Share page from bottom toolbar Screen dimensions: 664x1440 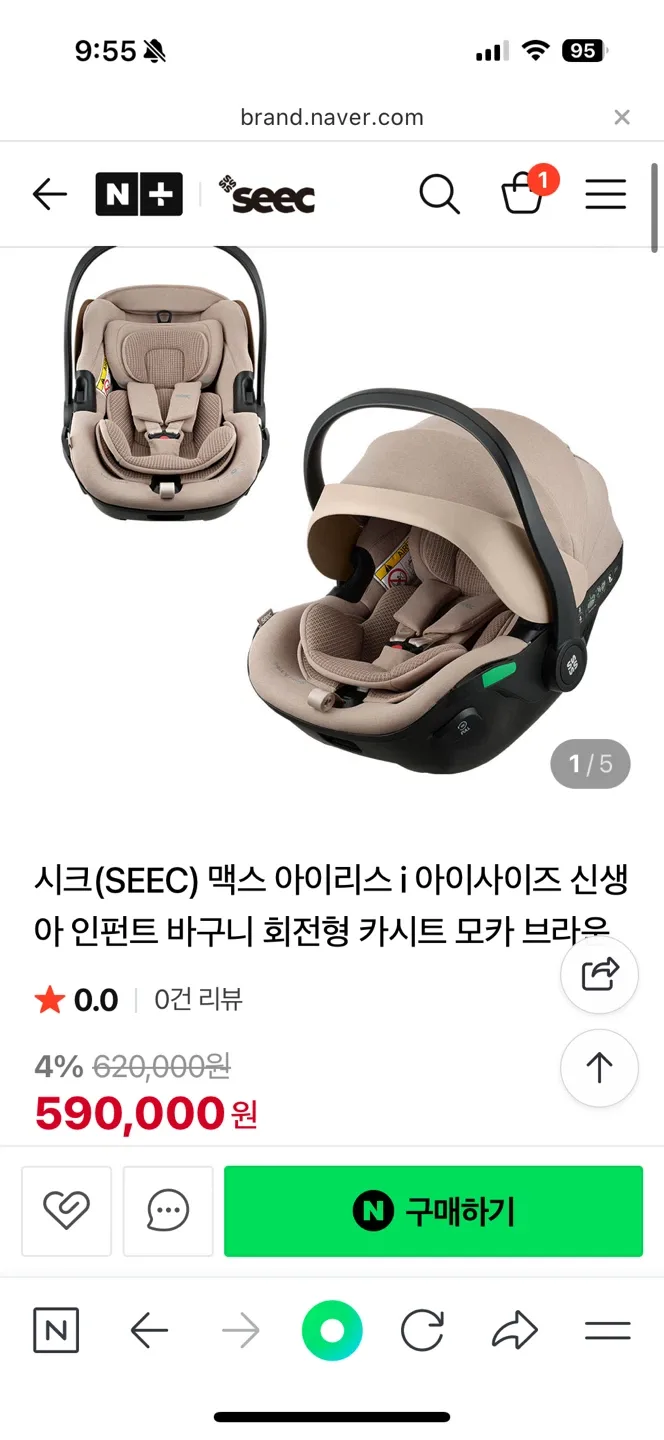(x=515, y=1331)
